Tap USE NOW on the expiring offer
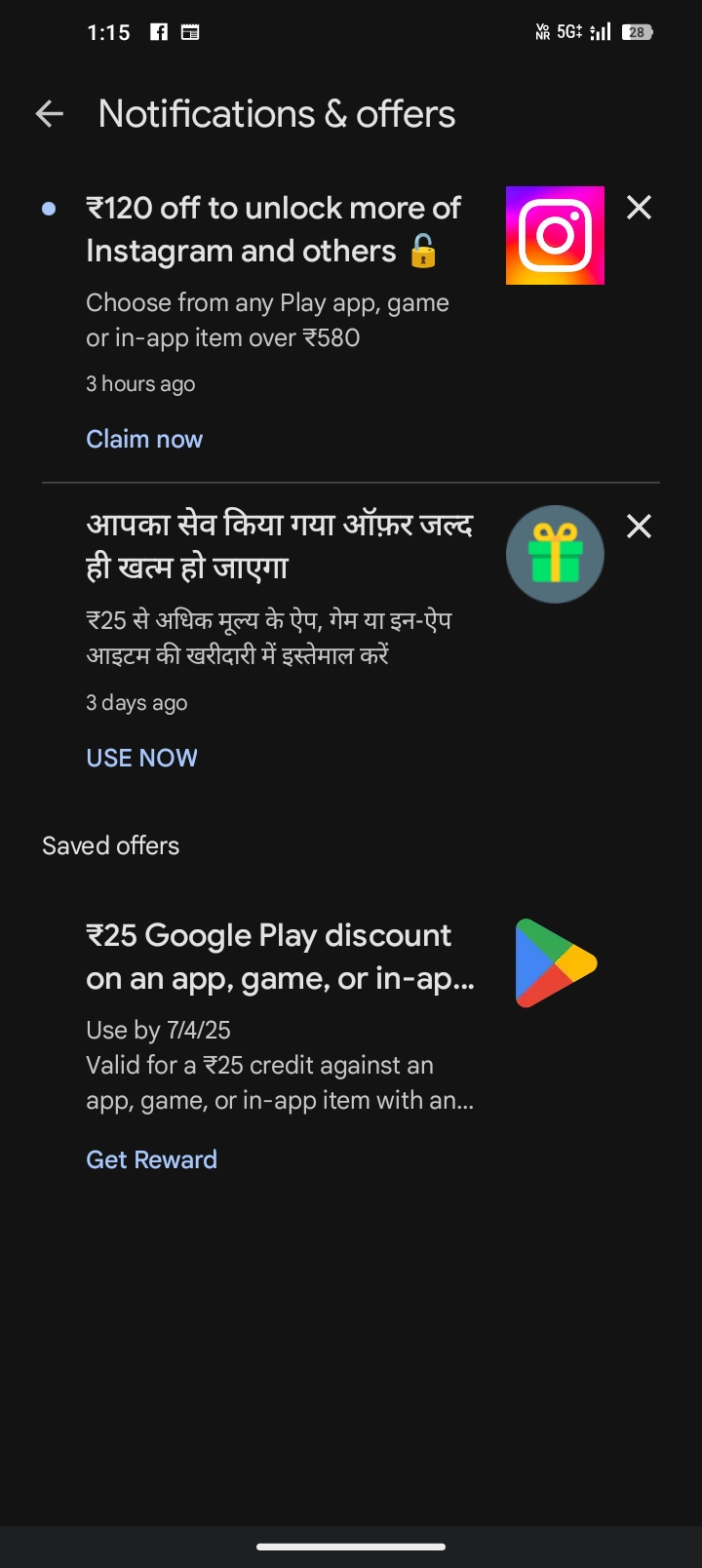This screenshot has height=1568, width=702. (142, 758)
